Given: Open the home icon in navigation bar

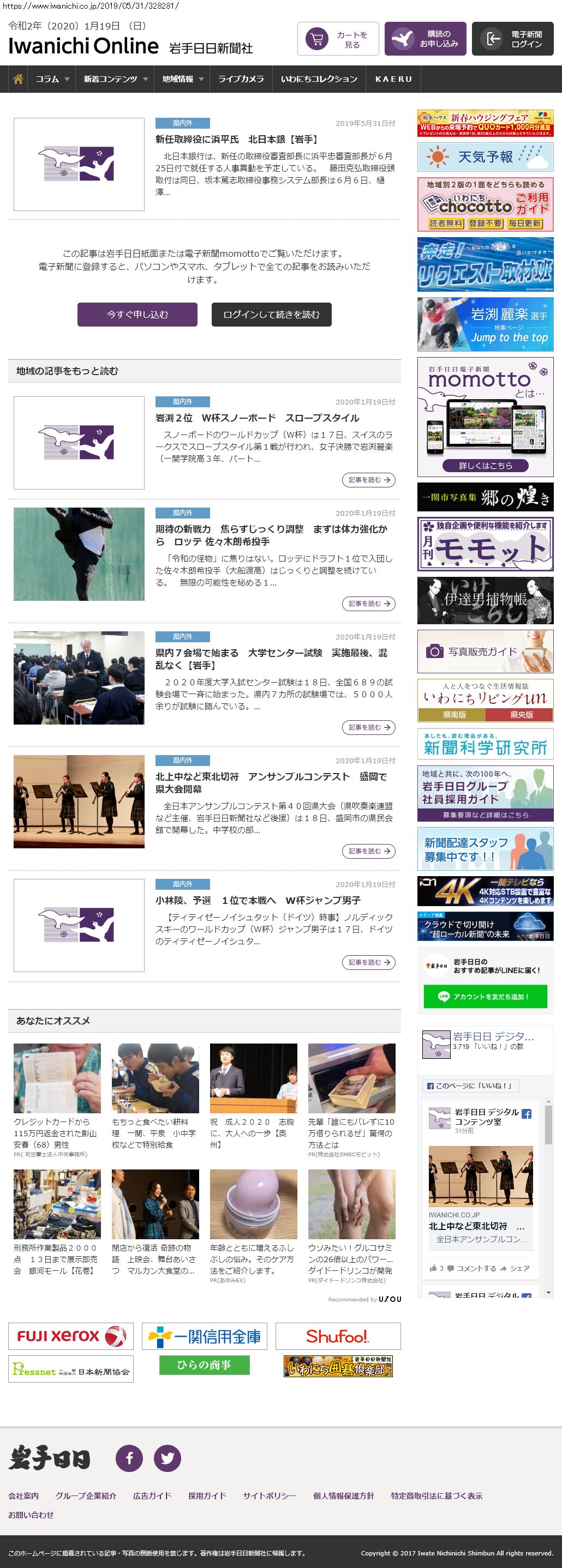Looking at the screenshot, I should pyautogui.click(x=18, y=79).
